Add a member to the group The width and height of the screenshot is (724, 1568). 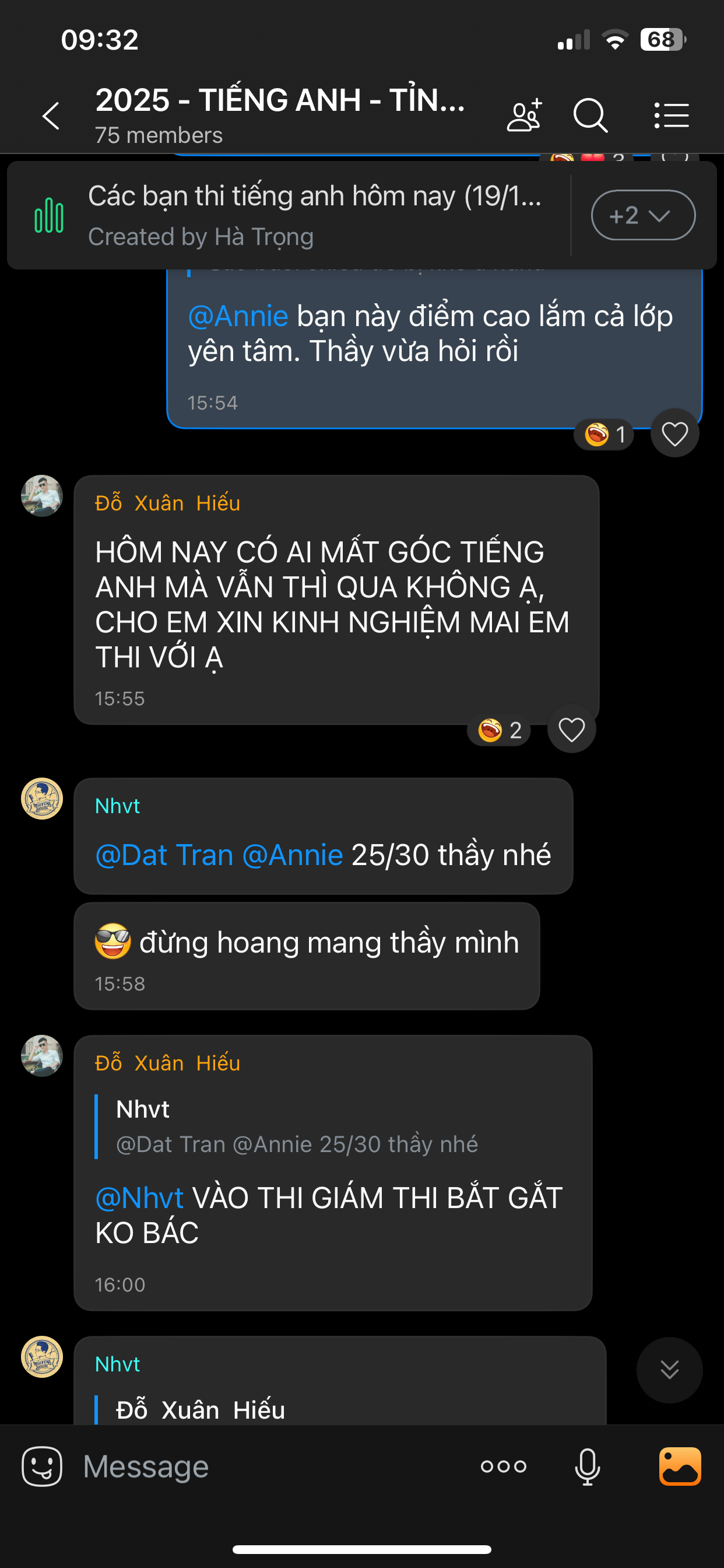coord(524,115)
